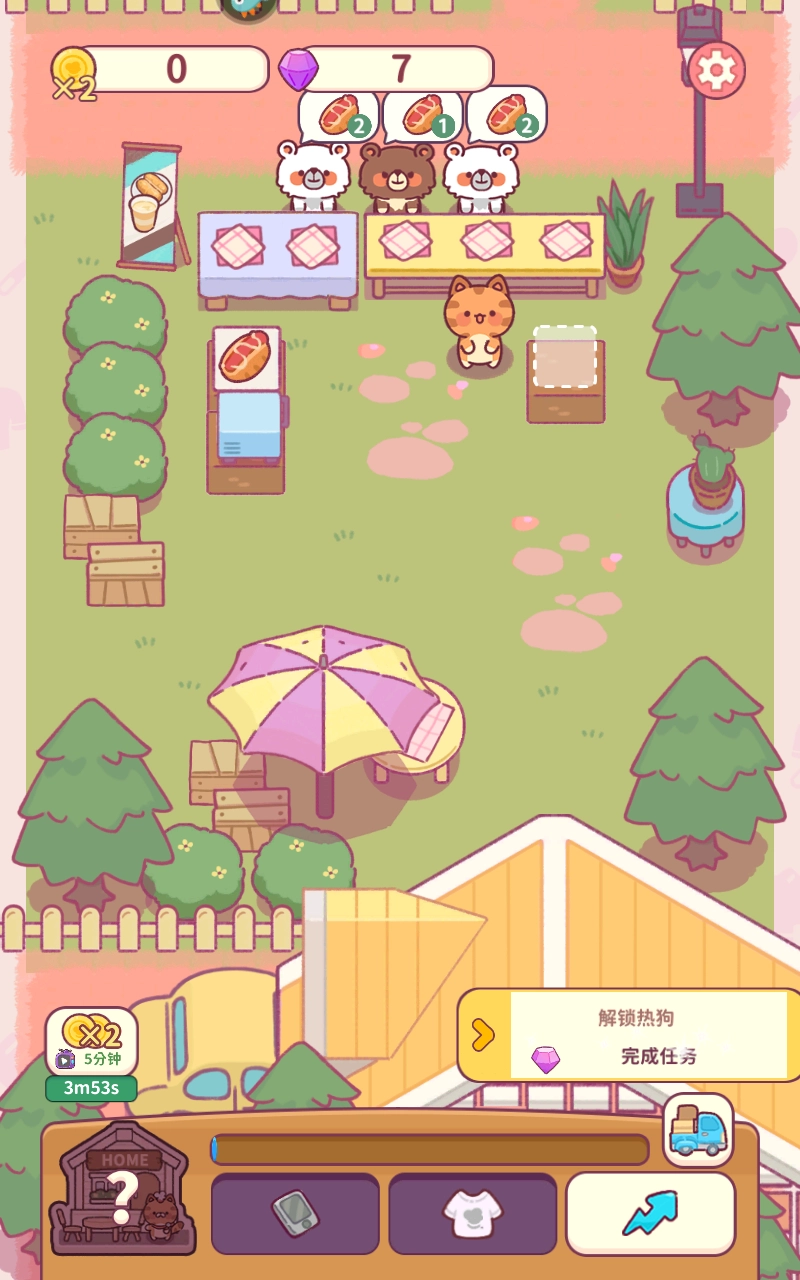This screenshot has height=1280, width=800.
Task: Open the delivery truck icon
Action: point(697,1130)
